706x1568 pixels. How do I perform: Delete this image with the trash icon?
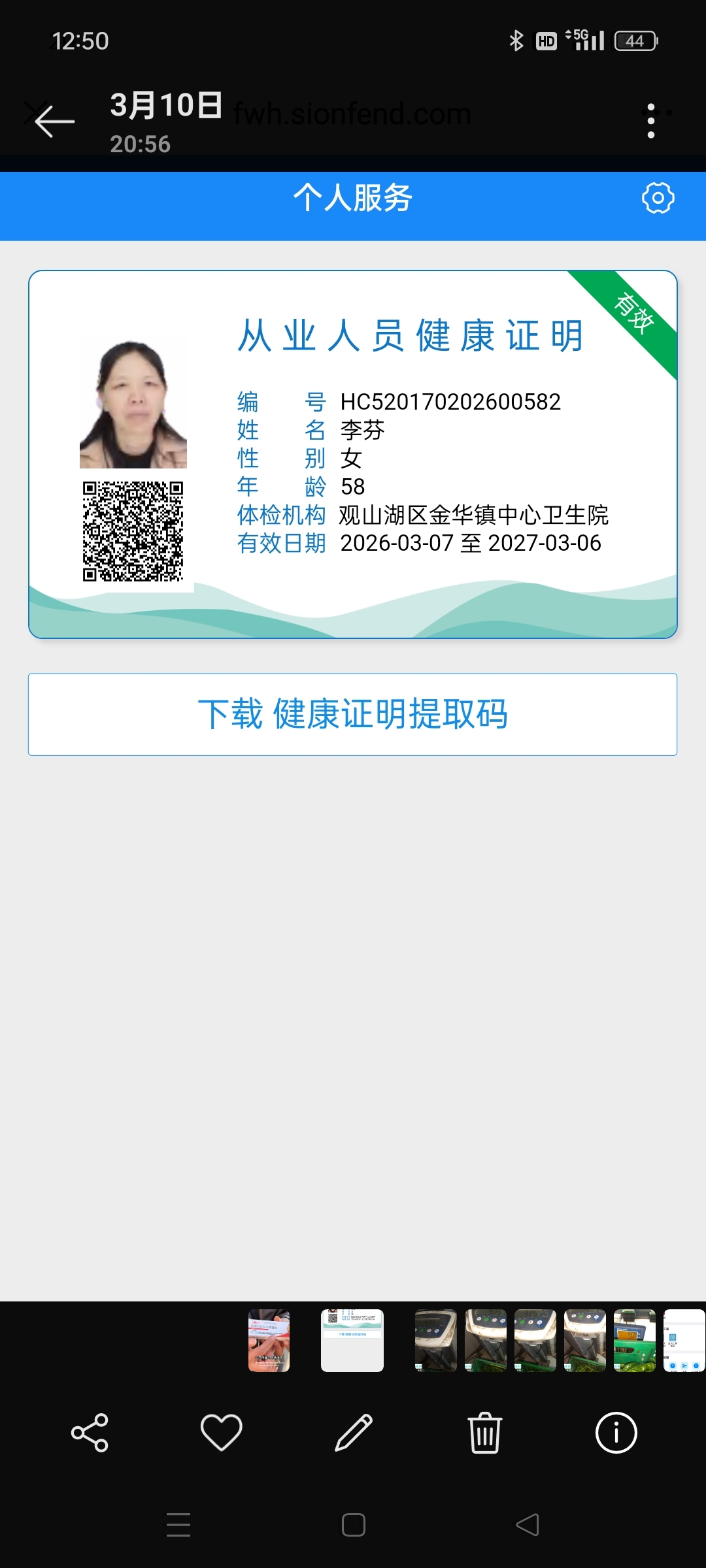click(485, 1433)
